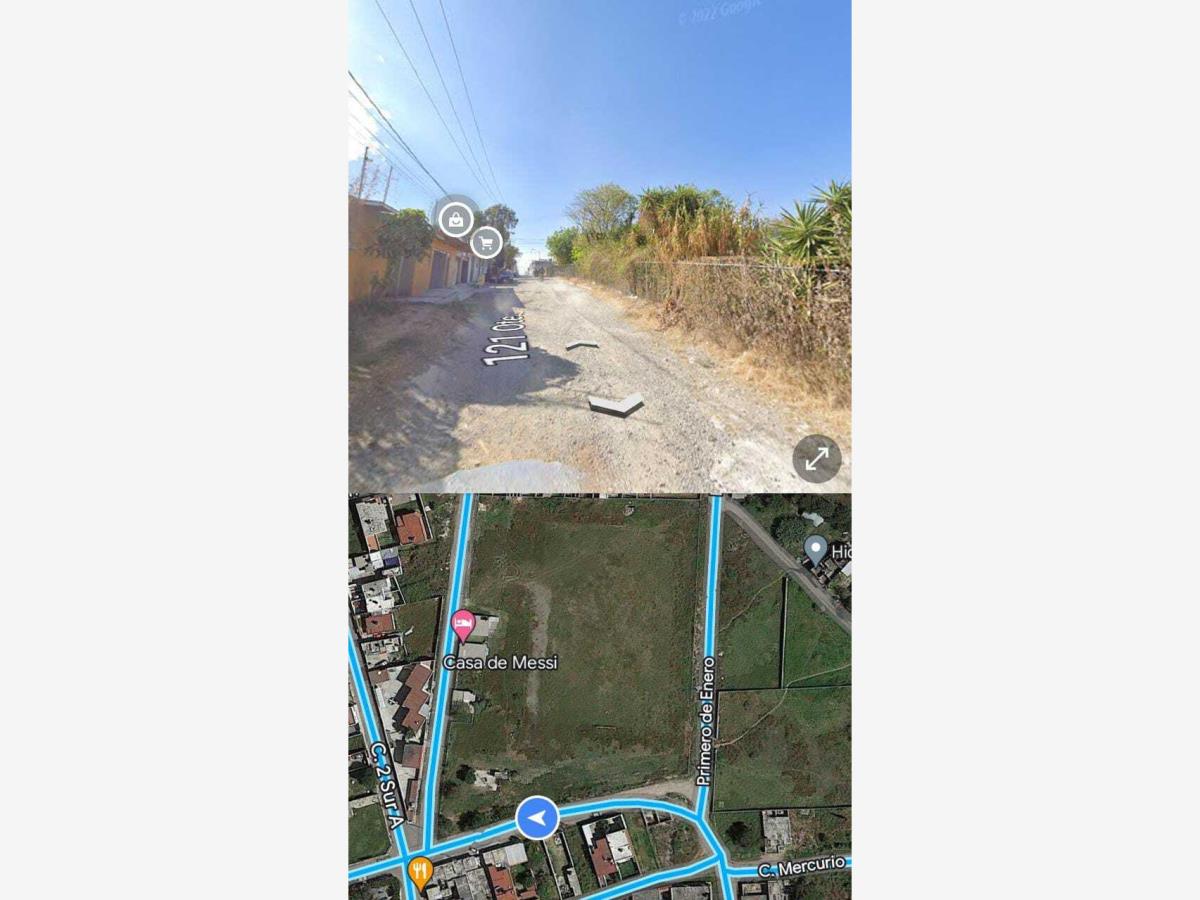The height and width of the screenshot is (900, 1200).
Task: Expand Street View to full screen
Action: [x=816, y=459]
